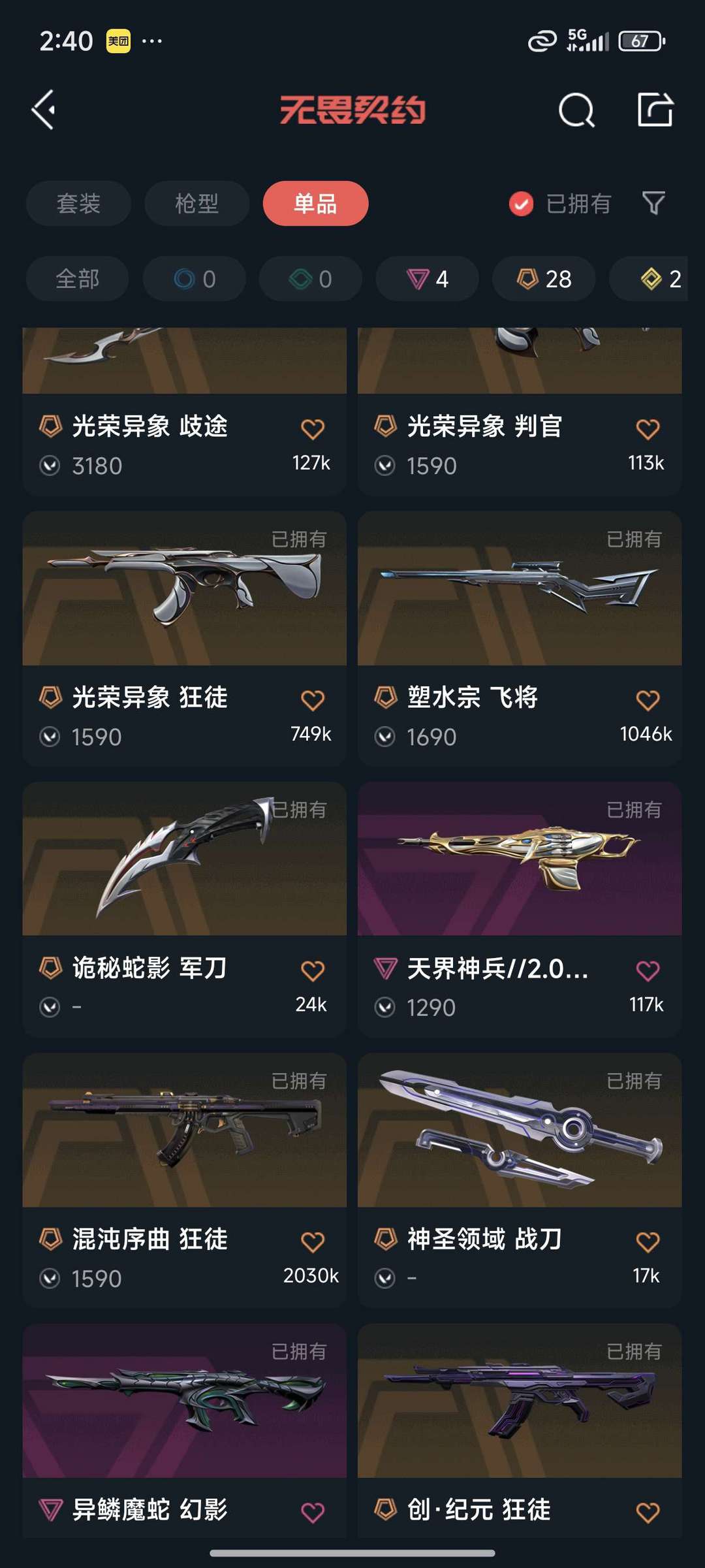
Task: Select the 单品 tab
Action: coord(315,203)
